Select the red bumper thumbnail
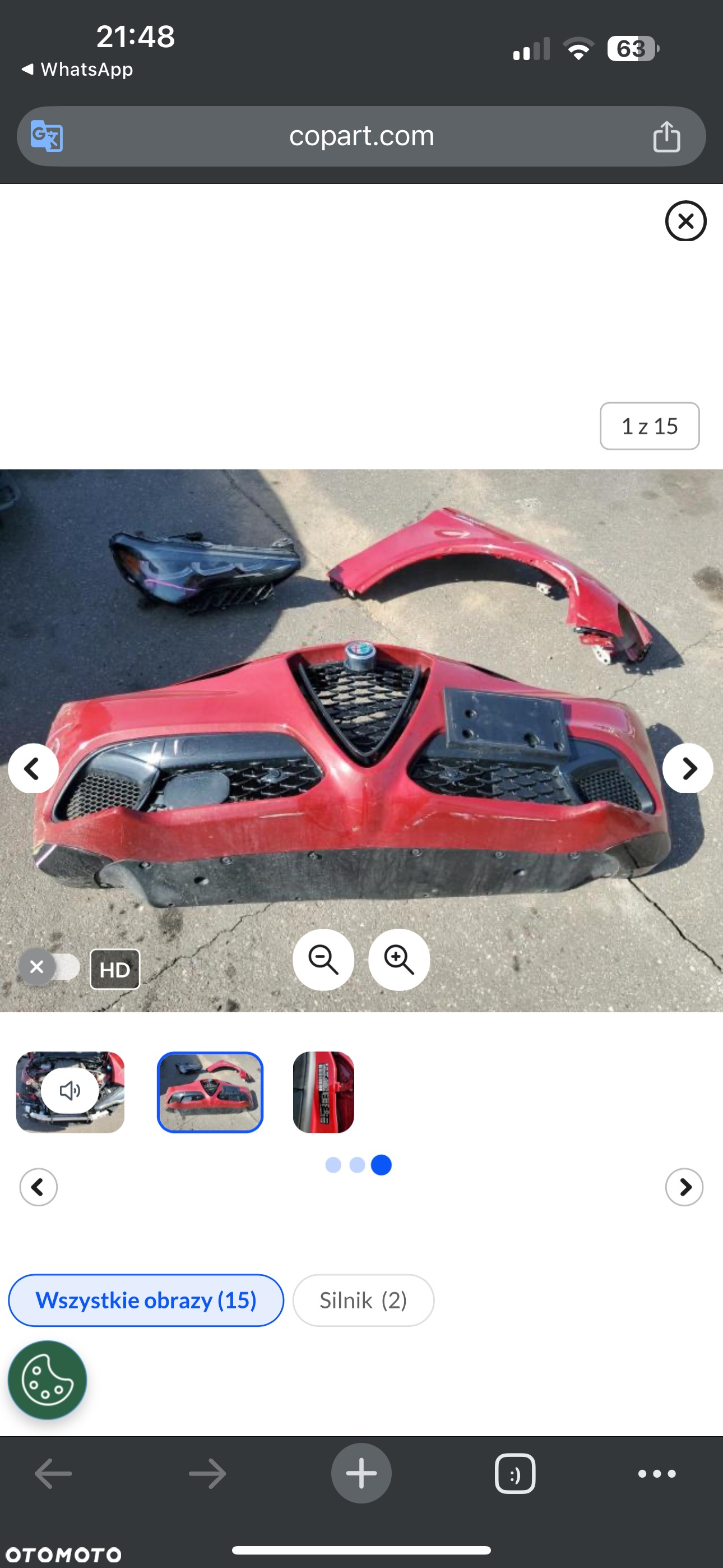Image resolution: width=723 pixels, height=1568 pixels. click(x=210, y=1091)
